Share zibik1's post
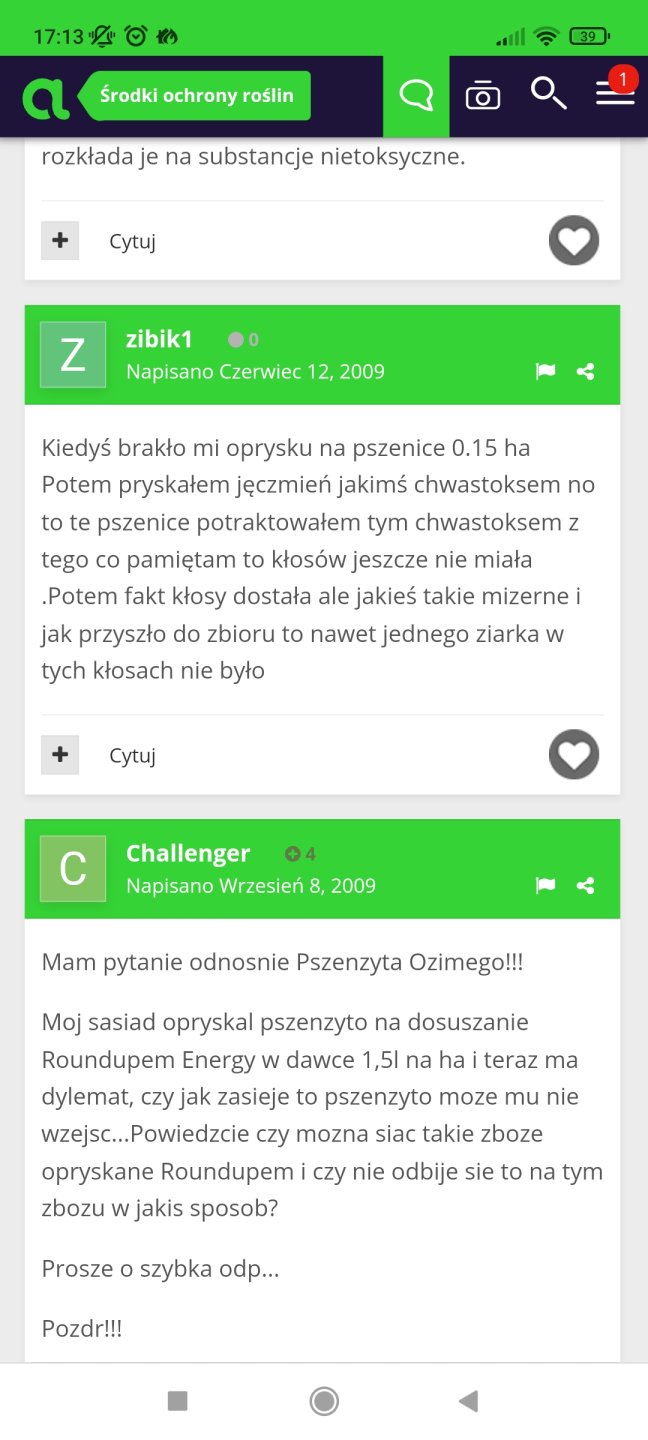Image resolution: width=648 pixels, height=1440 pixels. pos(586,372)
